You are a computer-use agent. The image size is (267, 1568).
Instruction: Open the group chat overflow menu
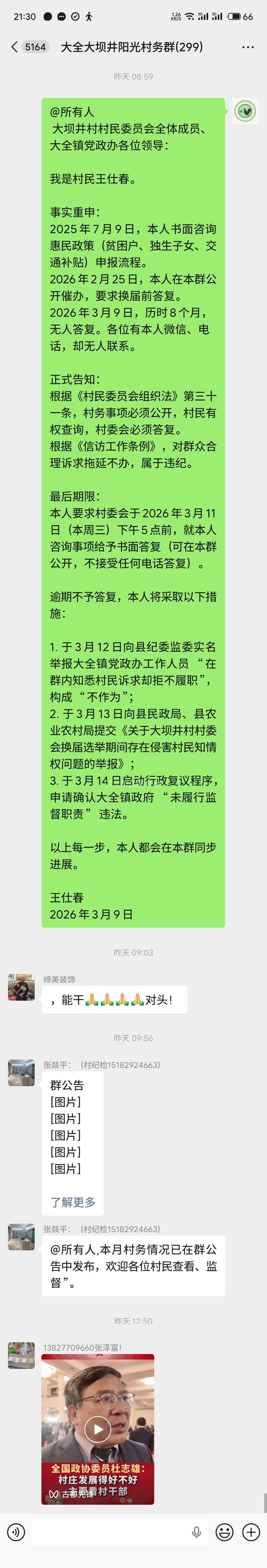pos(248,47)
